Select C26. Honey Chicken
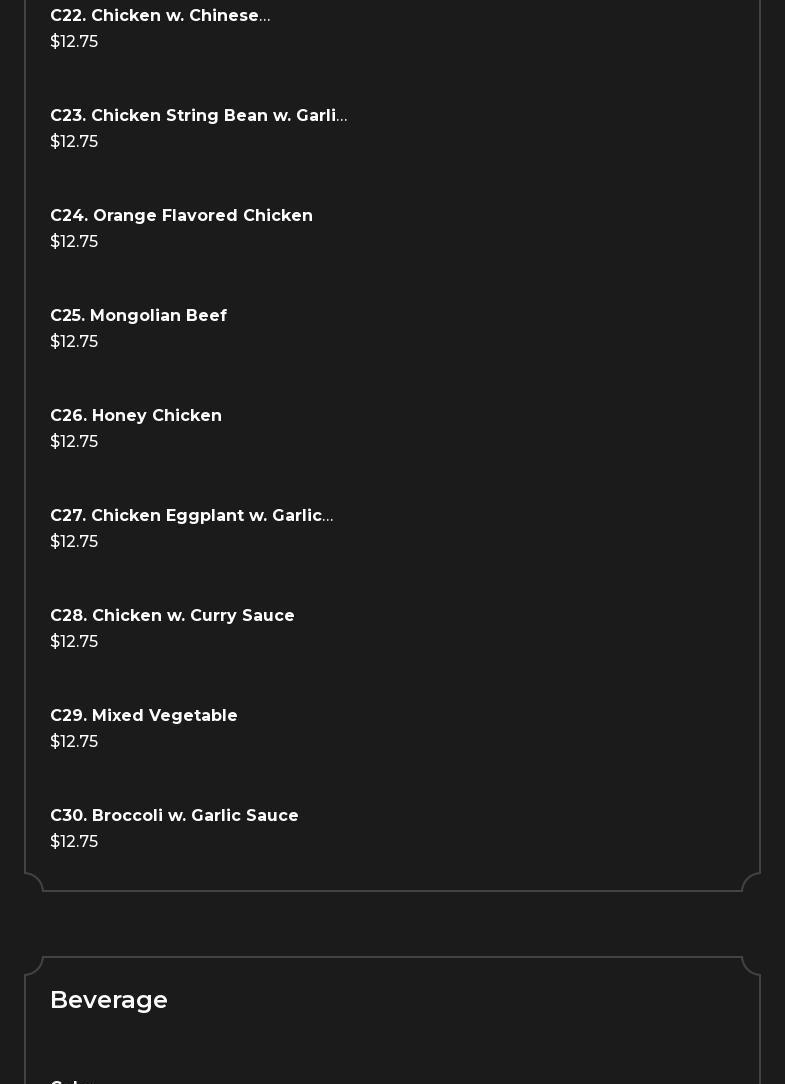This screenshot has width=785, height=1084. pos(136,416)
